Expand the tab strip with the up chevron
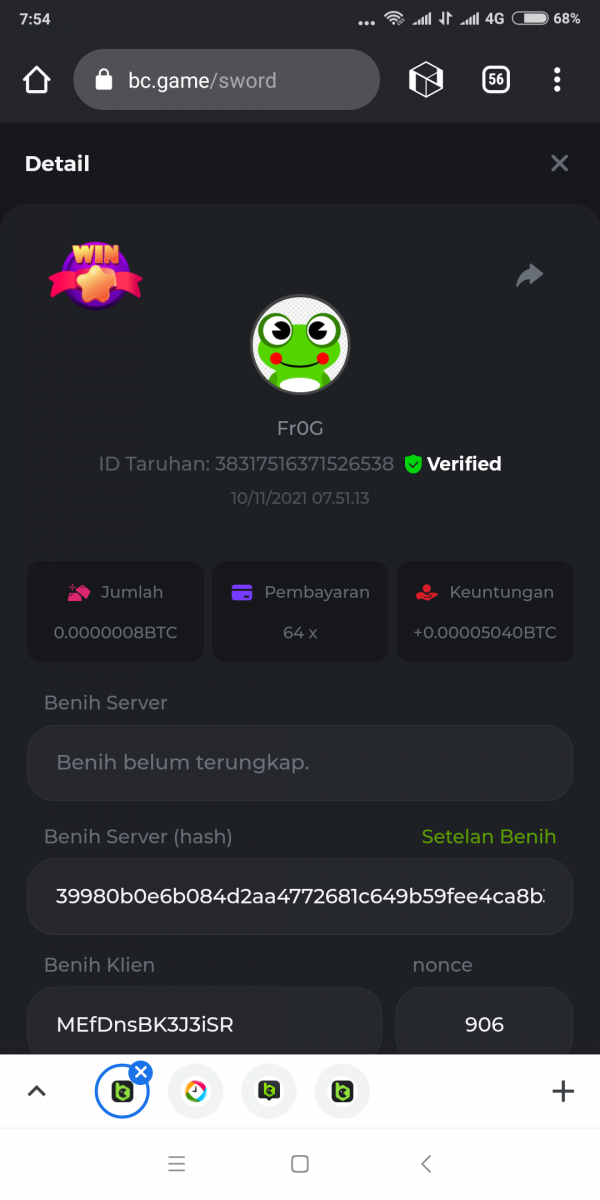Viewport: 600px width, 1200px height. pos(36,1091)
